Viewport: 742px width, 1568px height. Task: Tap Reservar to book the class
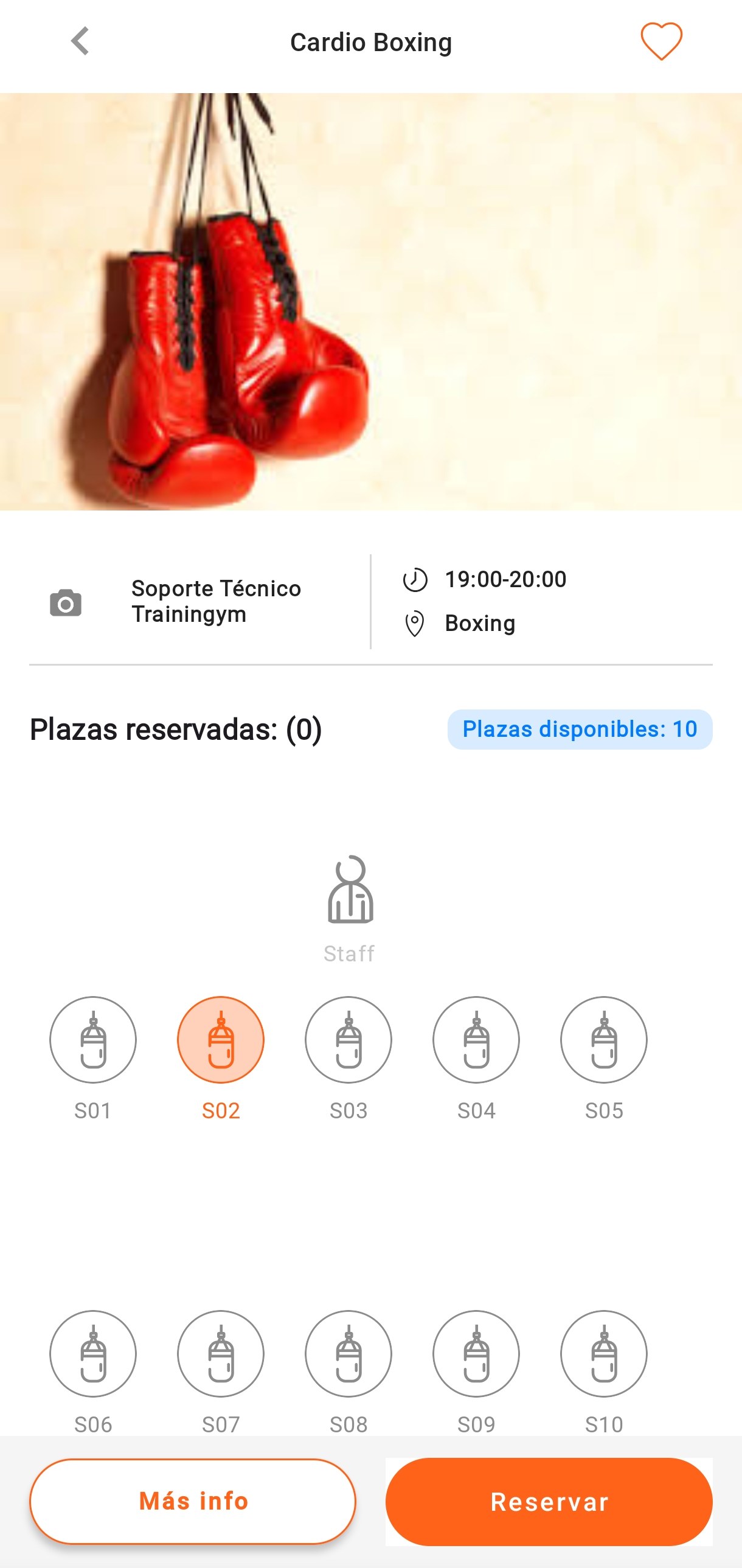549,1501
